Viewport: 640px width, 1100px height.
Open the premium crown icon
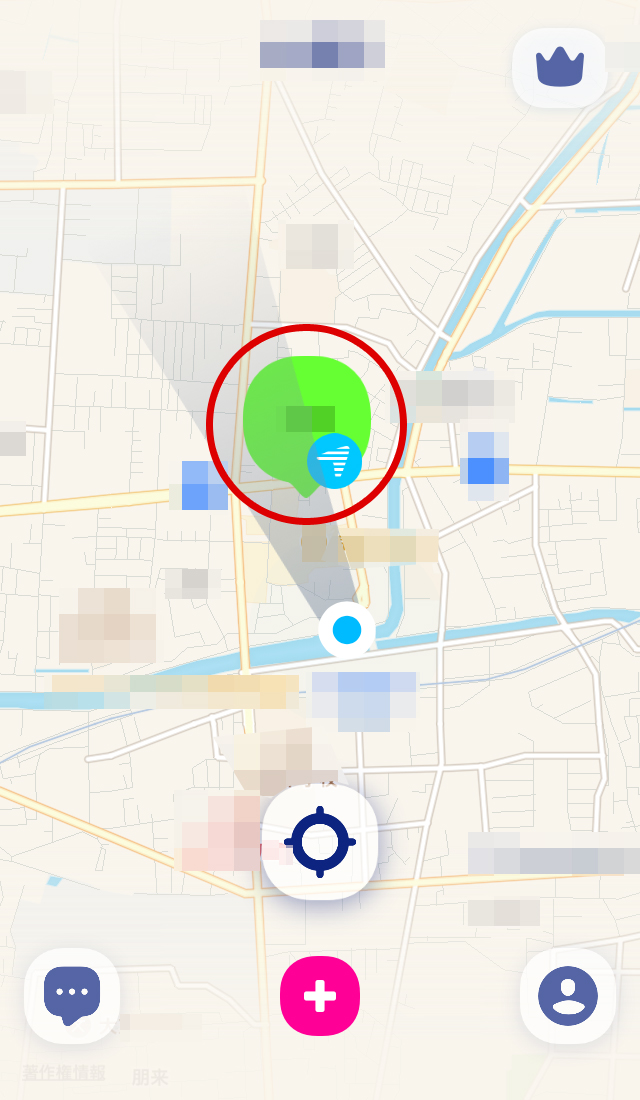tap(559, 67)
